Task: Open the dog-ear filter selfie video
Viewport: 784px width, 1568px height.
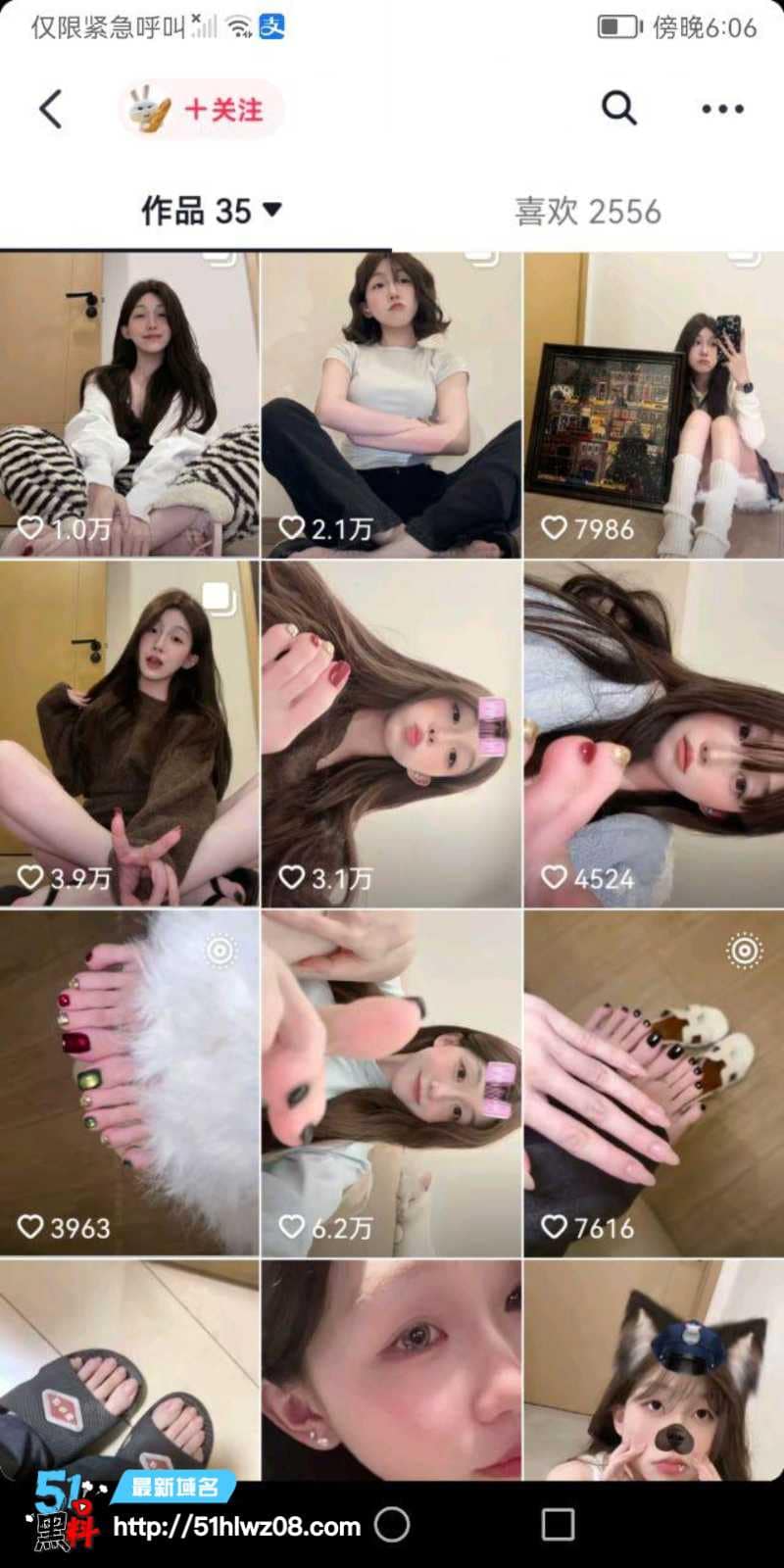Action: pos(654,1370)
